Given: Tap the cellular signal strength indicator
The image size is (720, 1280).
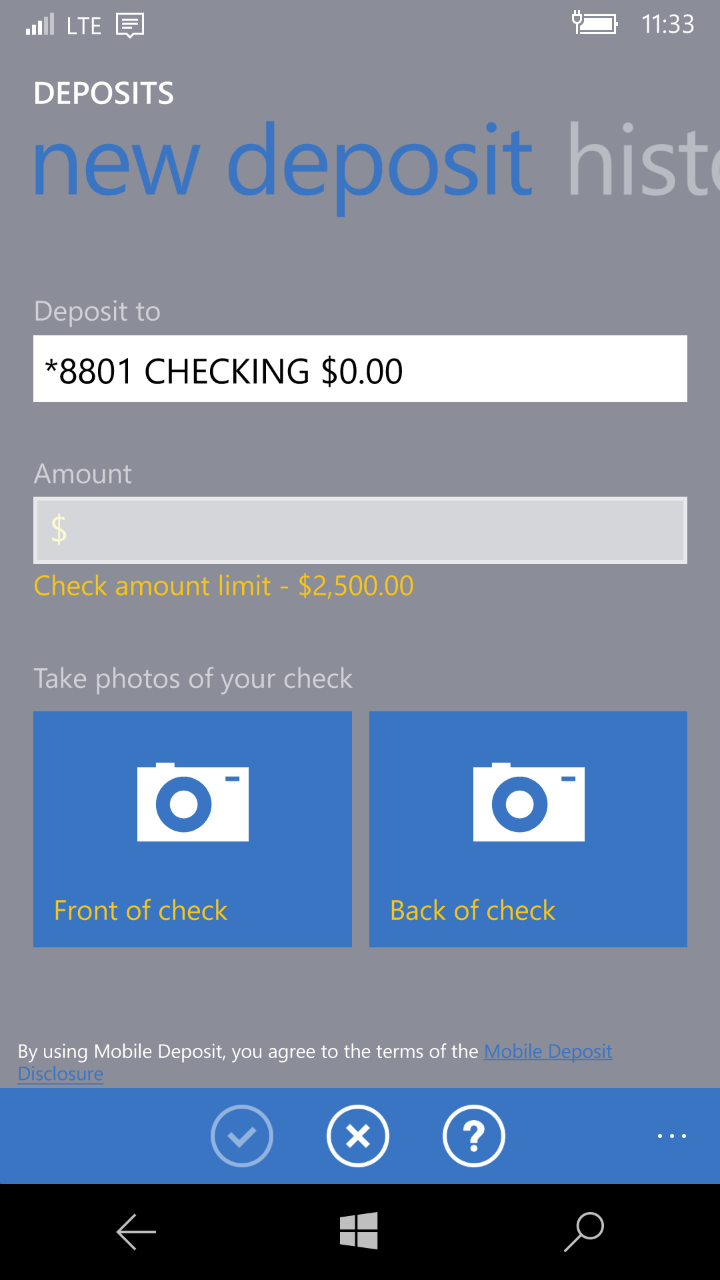Looking at the screenshot, I should click(35, 24).
